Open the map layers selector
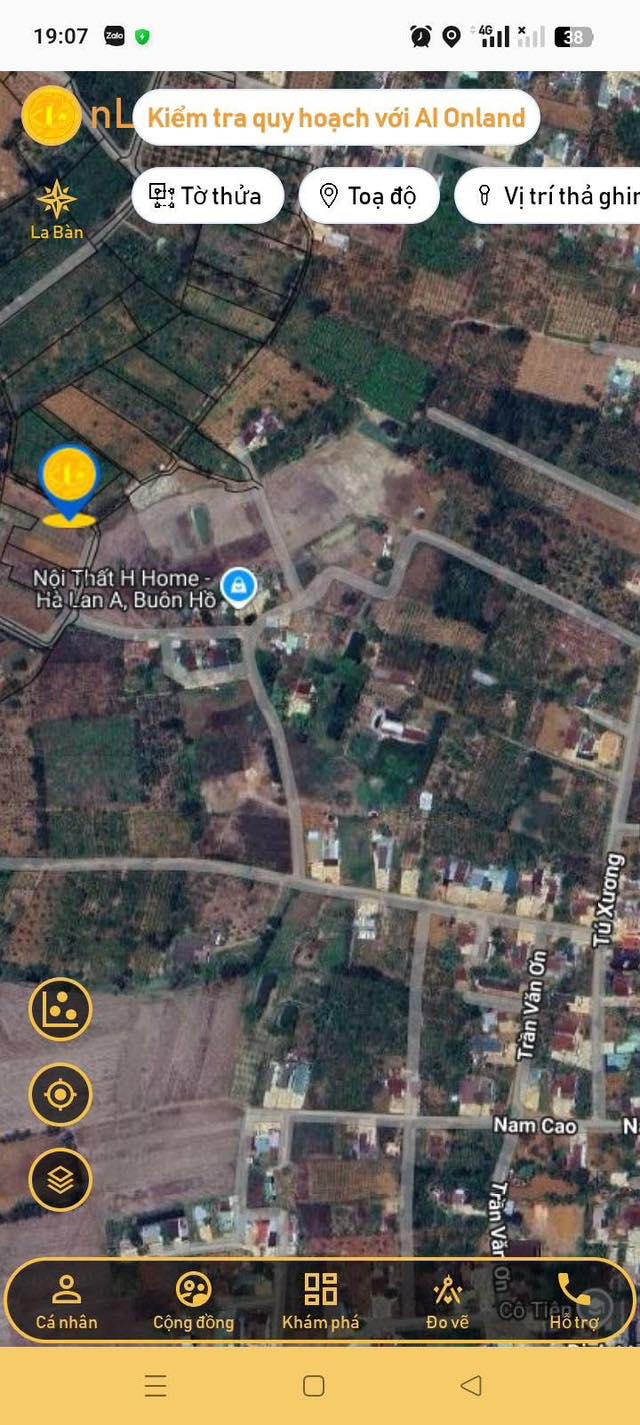The height and width of the screenshot is (1425, 640). 61,1180
